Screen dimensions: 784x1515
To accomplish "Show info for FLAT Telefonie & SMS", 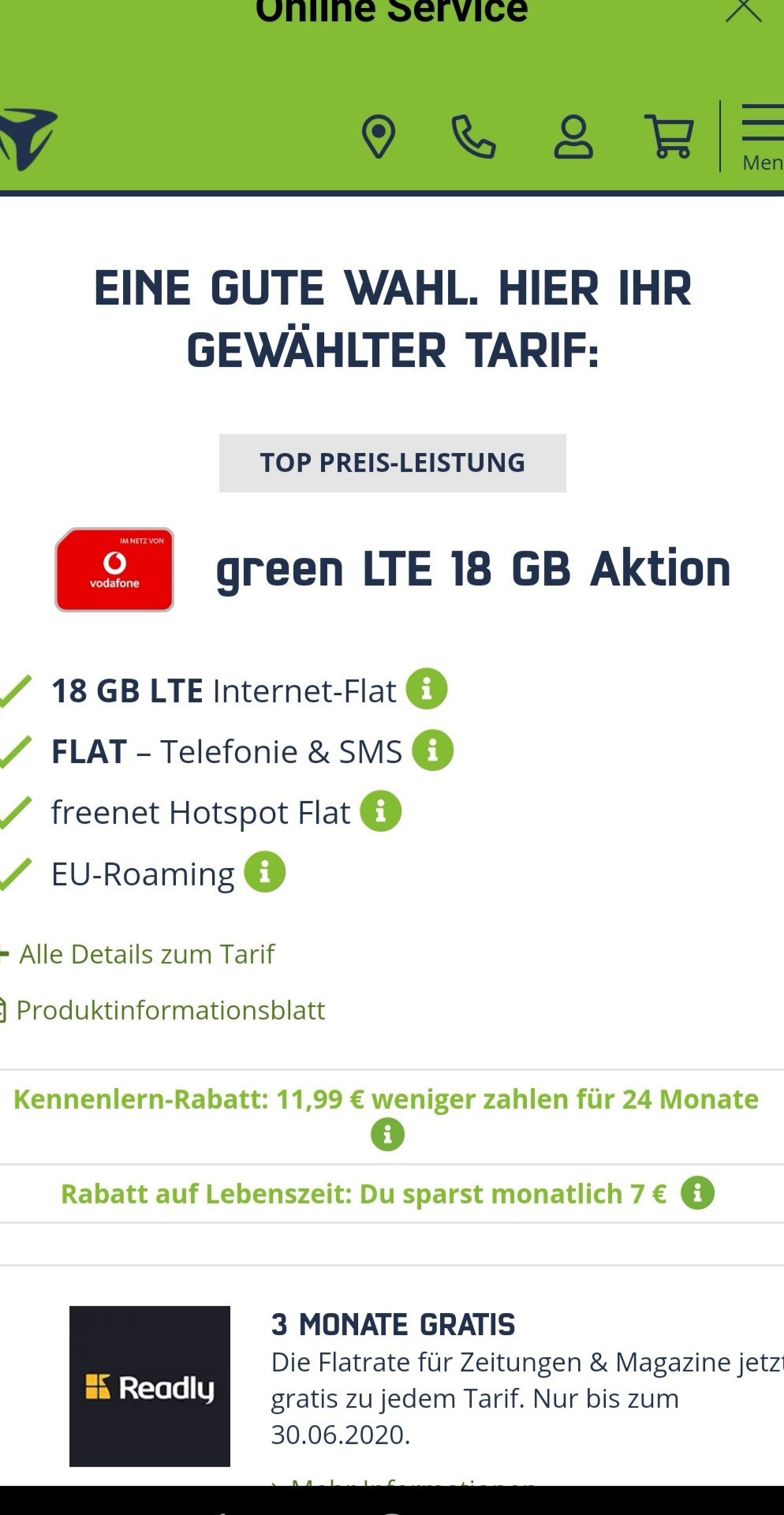I will coord(433,750).
